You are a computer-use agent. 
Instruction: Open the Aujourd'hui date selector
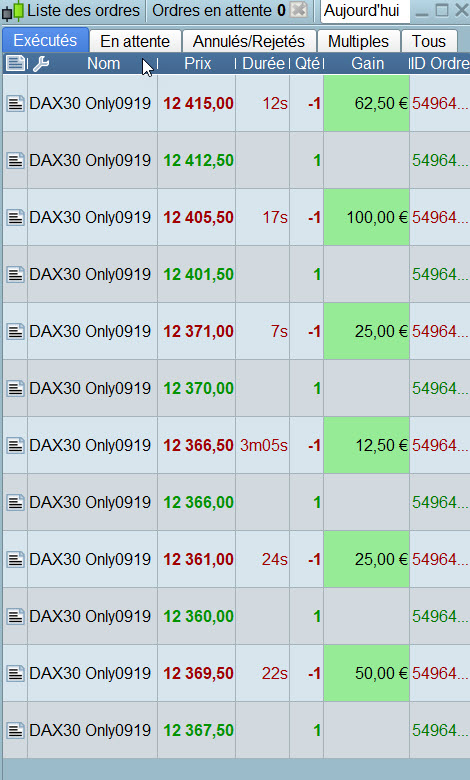[x=366, y=10]
